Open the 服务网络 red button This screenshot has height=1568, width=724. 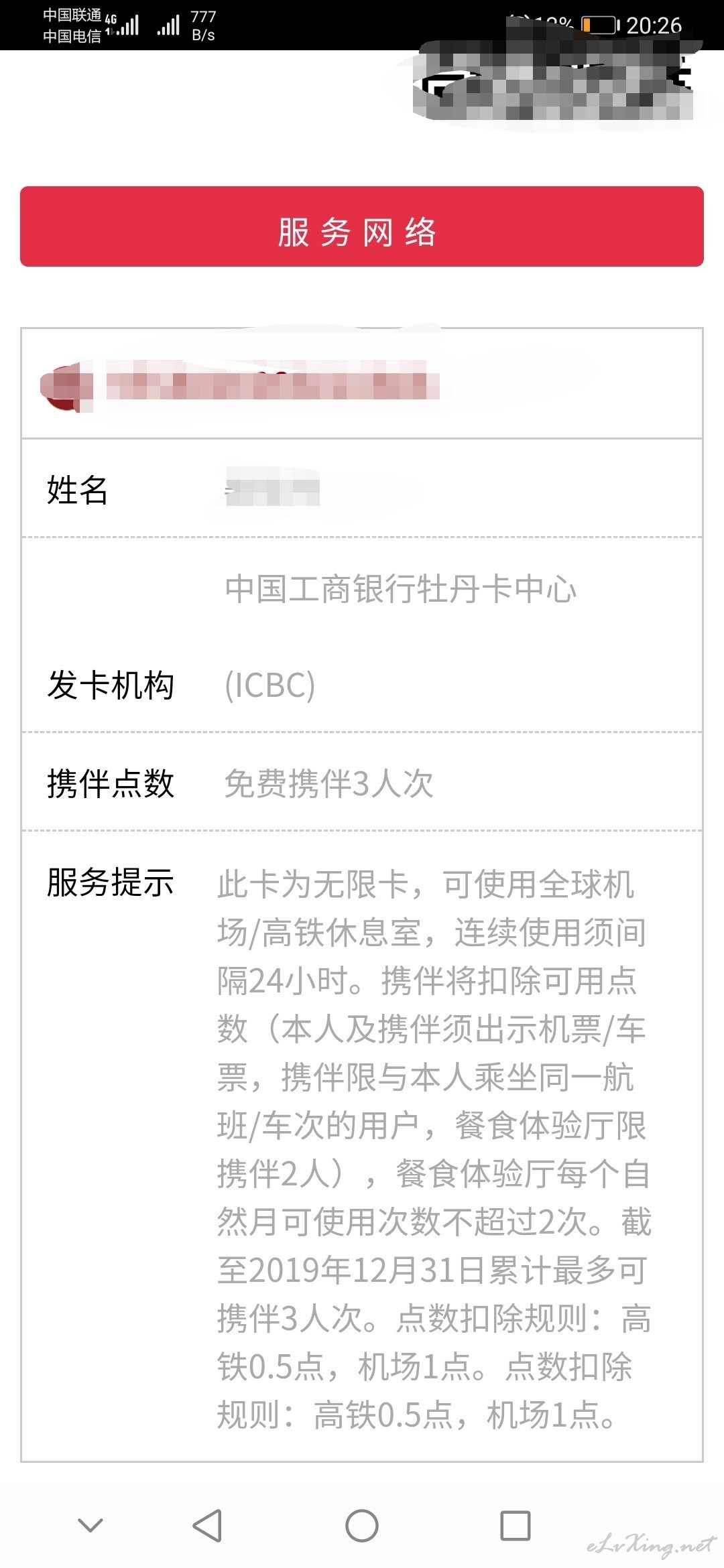click(x=362, y=226)
